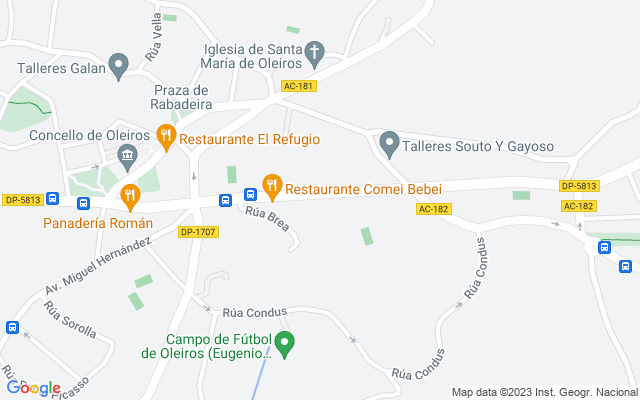Tap the Panadería Román restaurant pin
The width and height of the screenshot is (640, 400).
click(131, 198)
